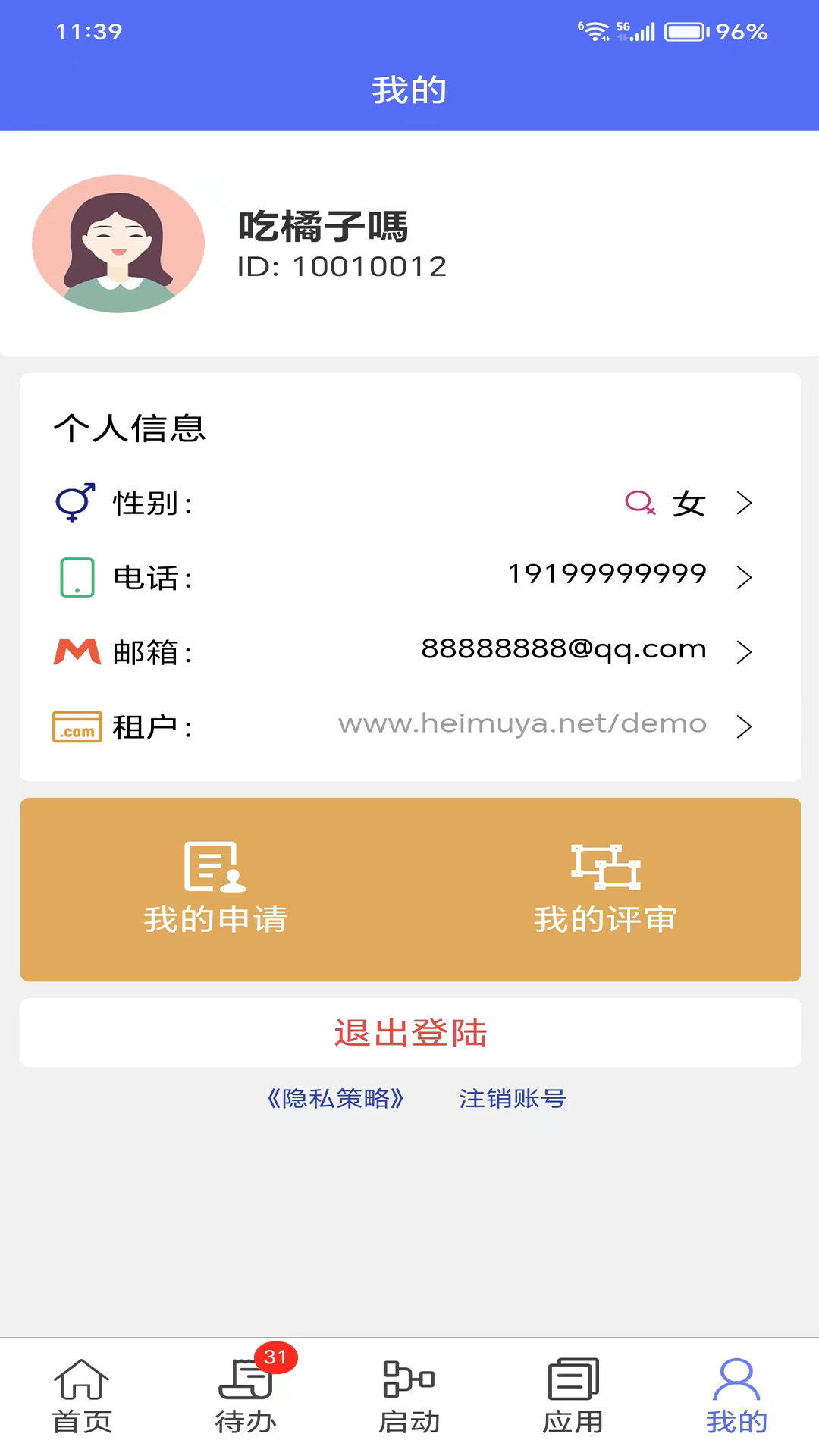The height and width of the screenshot is (1456, 819).
Task: Switch to the 应用 tab
Action: [x=573, y=1397]
